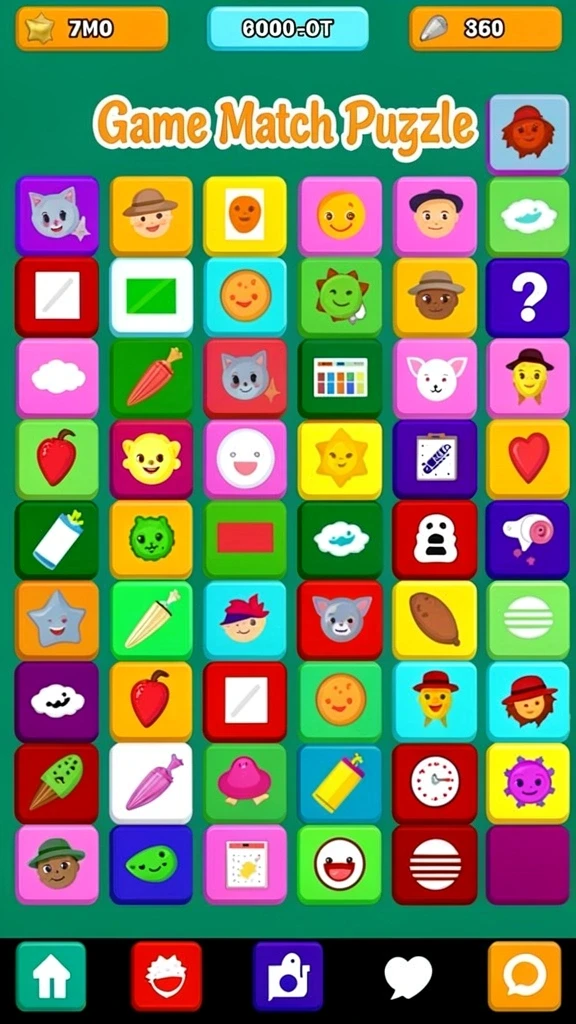The image size is (576, 1024).
Task: Tap the purple spiky germ tile
Action: [528, 783]
